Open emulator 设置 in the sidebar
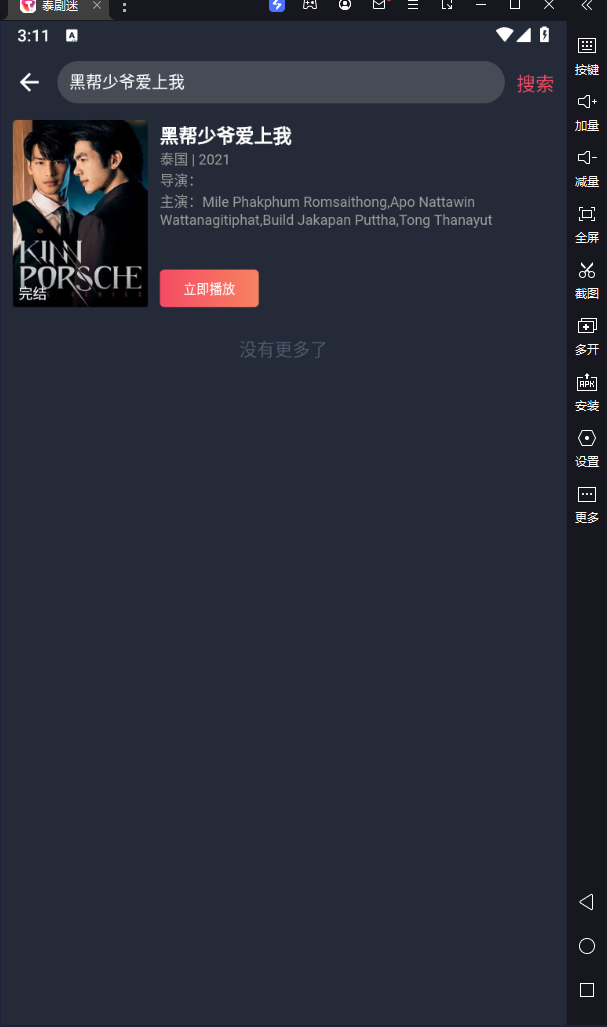607x1027 pixels. tap(587, 446)
